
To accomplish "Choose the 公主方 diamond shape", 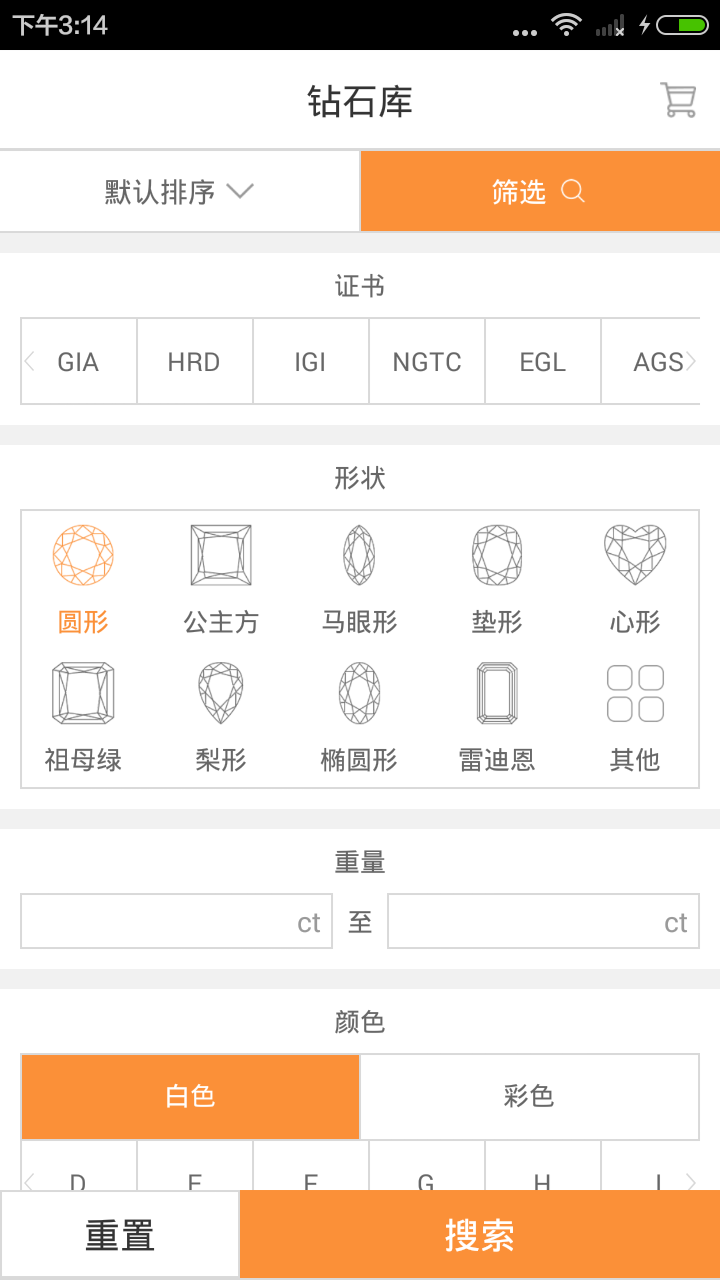I will (221, 579).
